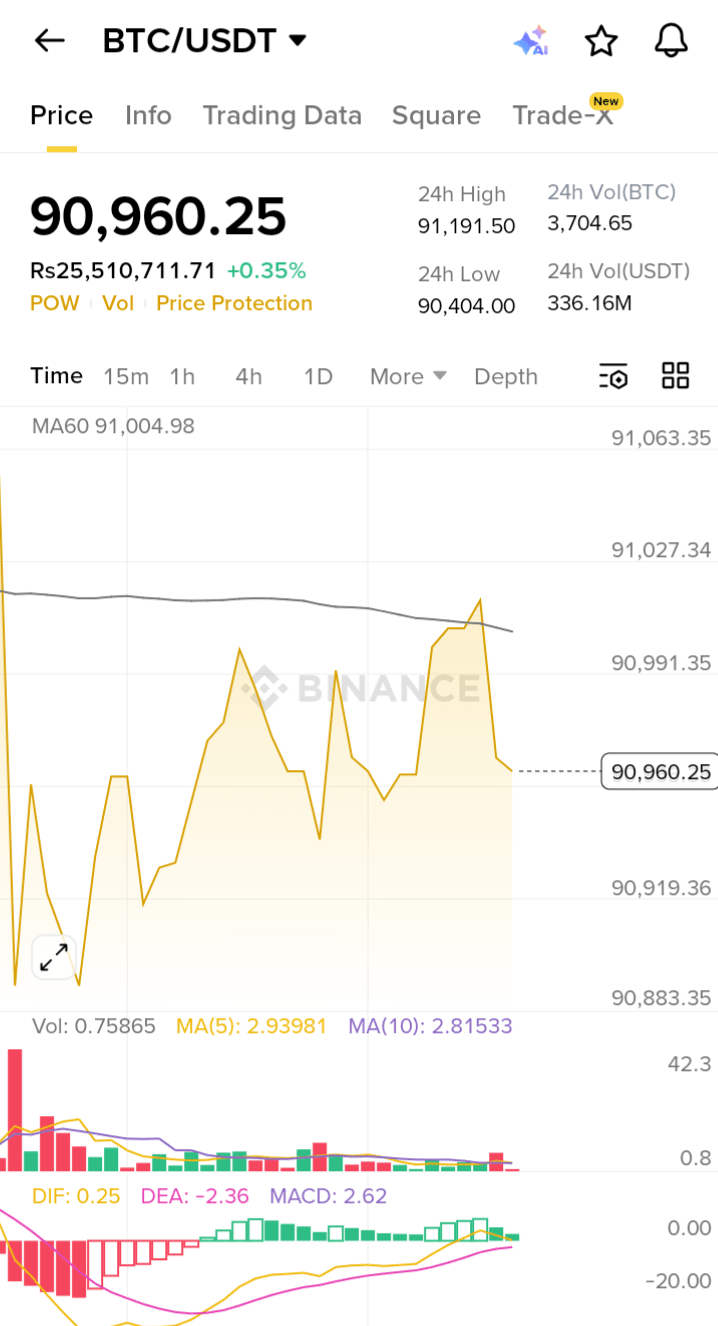Add BTC/USDT to favorites with the star
Viewport: 718px width, 1326px height.
tap(601, 41)
